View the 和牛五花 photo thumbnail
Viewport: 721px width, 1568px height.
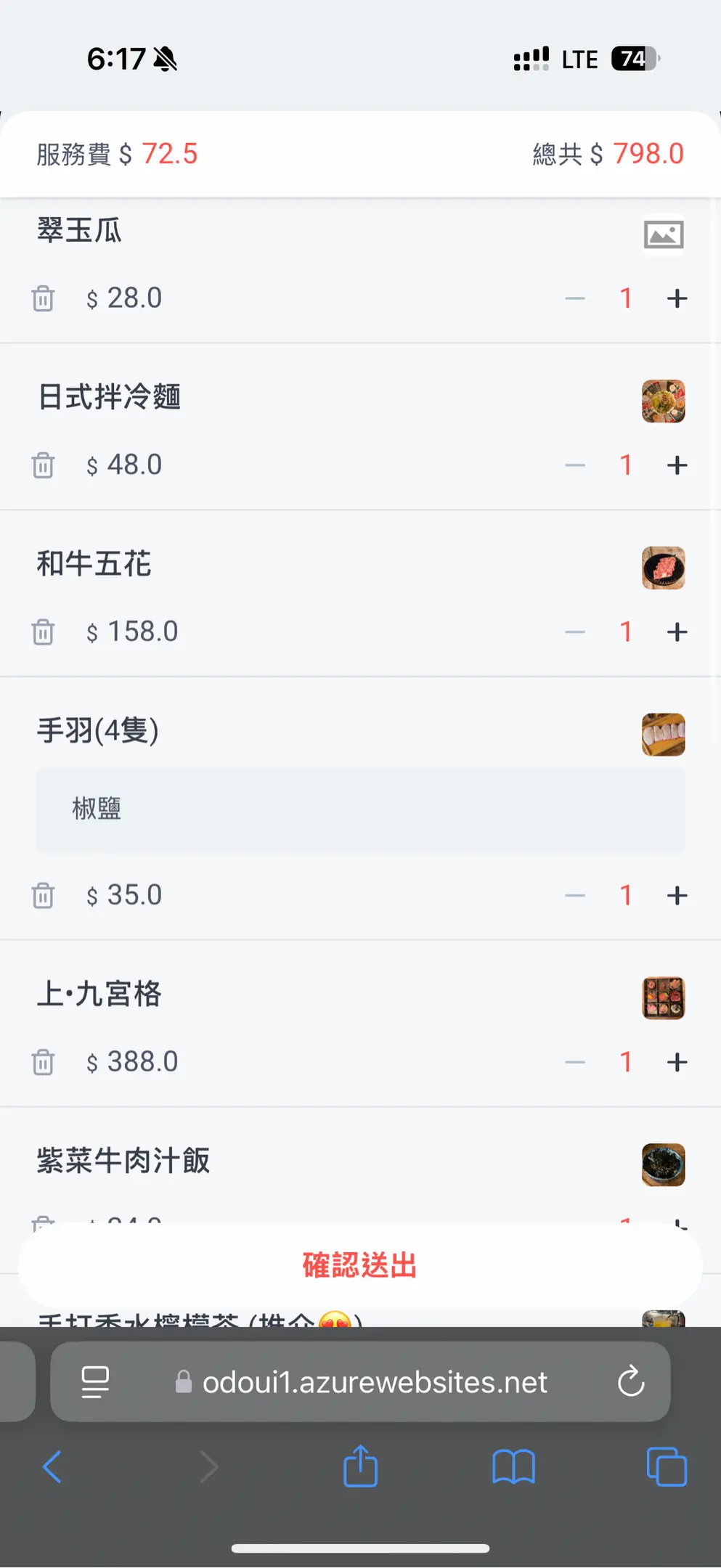tap(663, 568)
